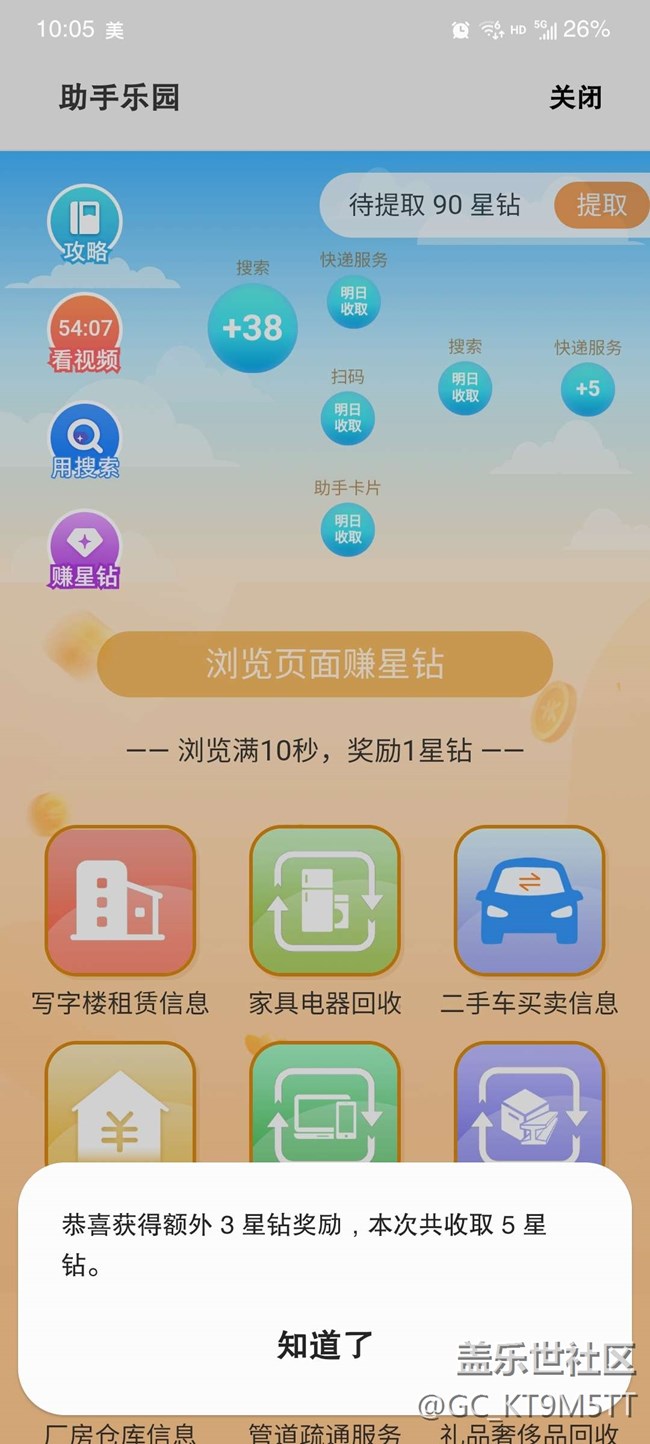This screenshot has height=1444, width=650.
Task: Tap the 助手卡片 明日收取 bubble
Action: pyautogui.click(x=348, y=529)
